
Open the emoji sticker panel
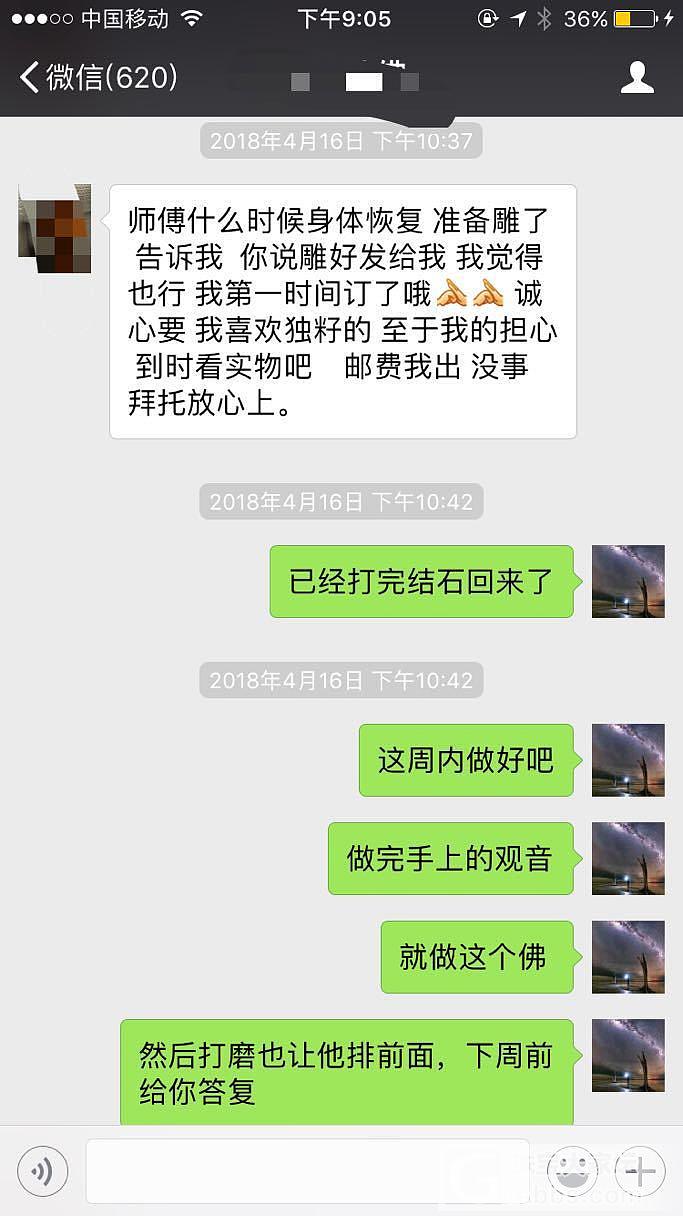point(573,1171)
